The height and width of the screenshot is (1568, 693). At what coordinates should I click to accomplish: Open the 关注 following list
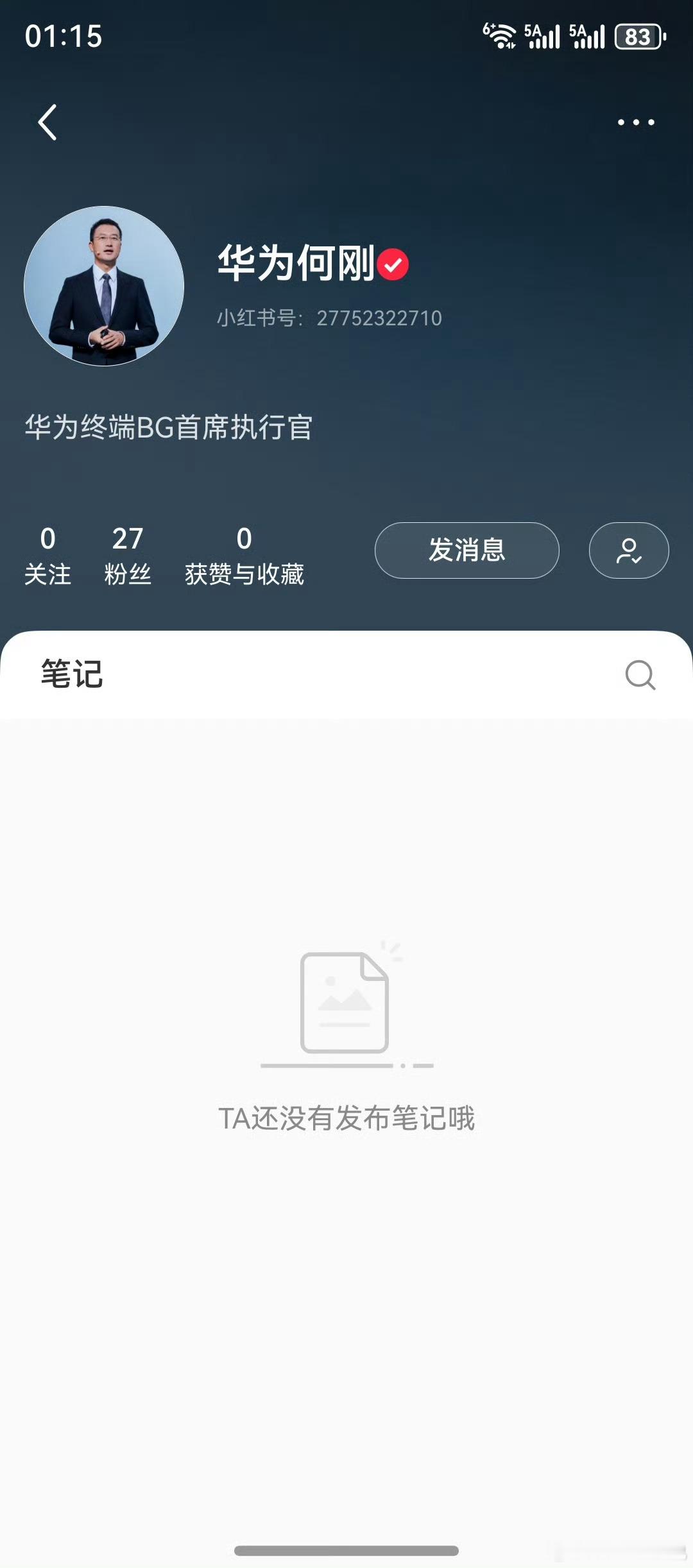tap(47, 554)
